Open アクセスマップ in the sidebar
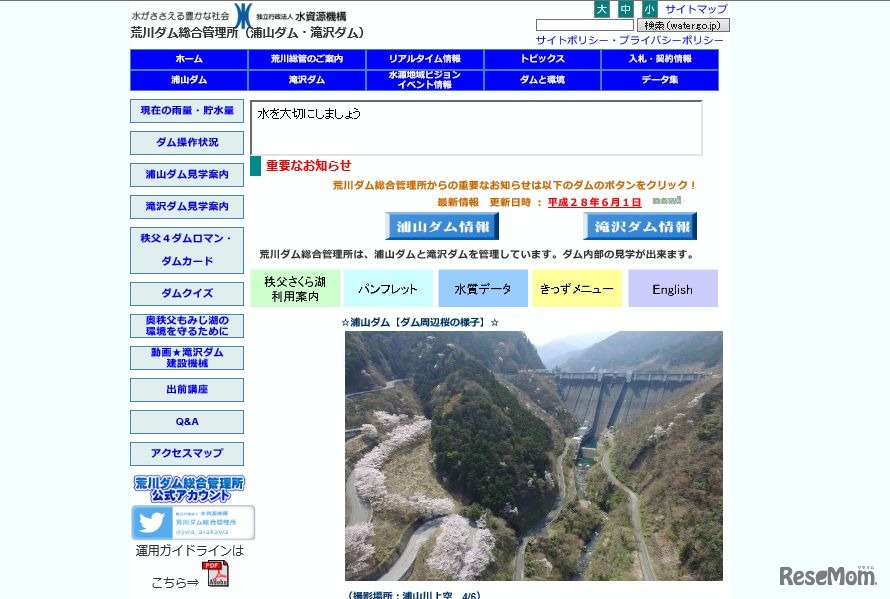The width and height of the screenshot is (890, 599). coord(187,454)
